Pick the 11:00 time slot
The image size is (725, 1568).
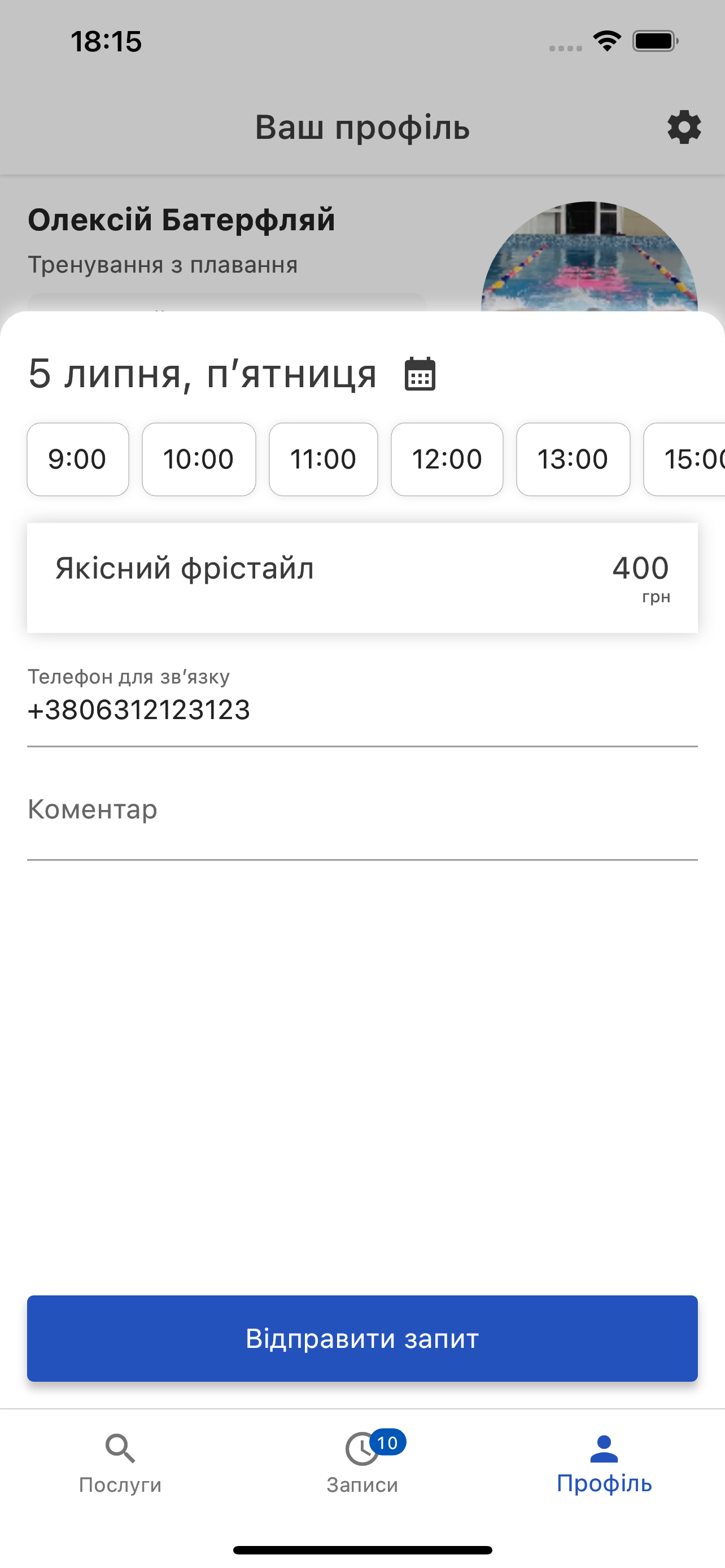323,459
